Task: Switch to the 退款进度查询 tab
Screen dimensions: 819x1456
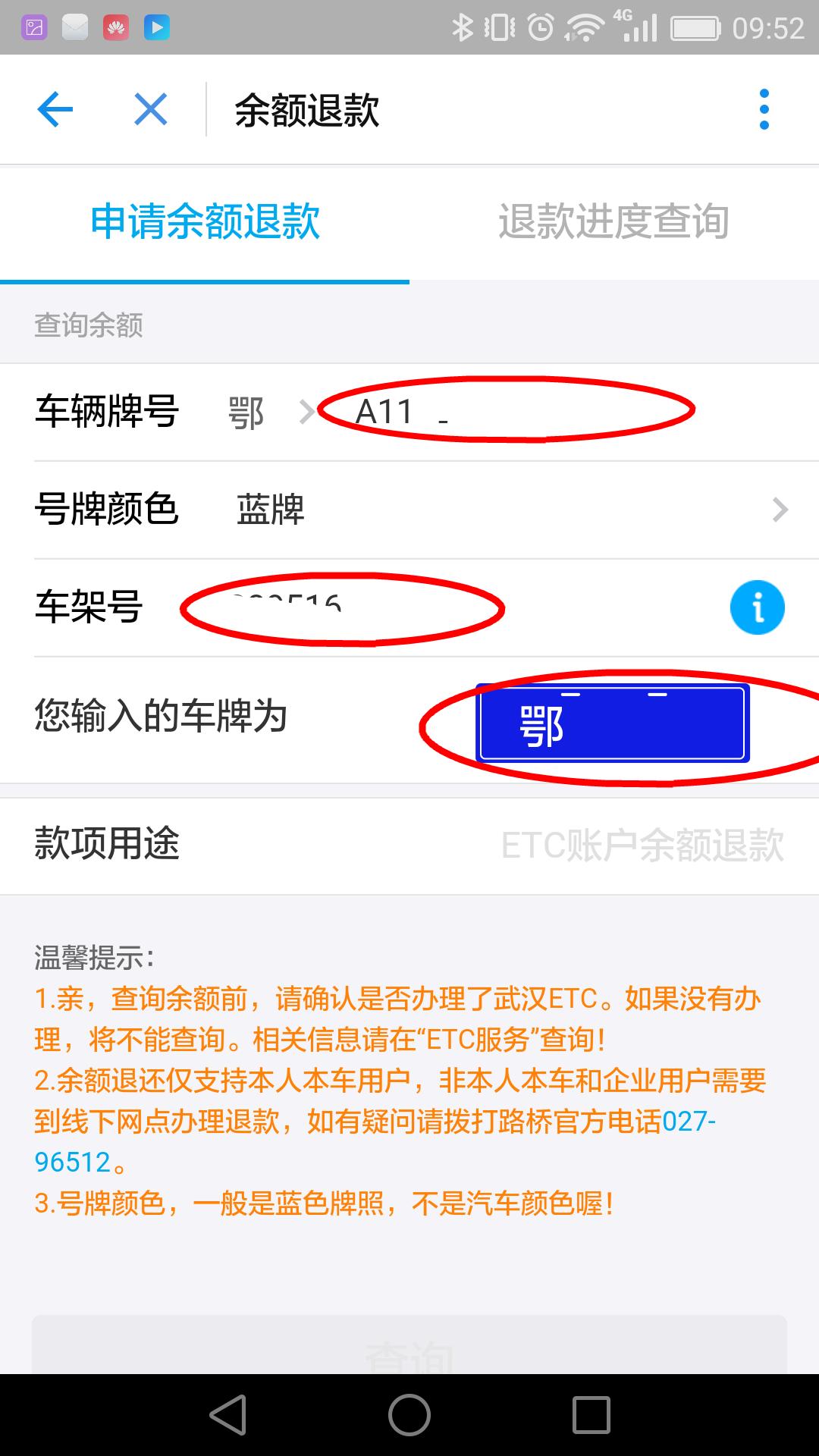Action: click(x=614, y=221)
